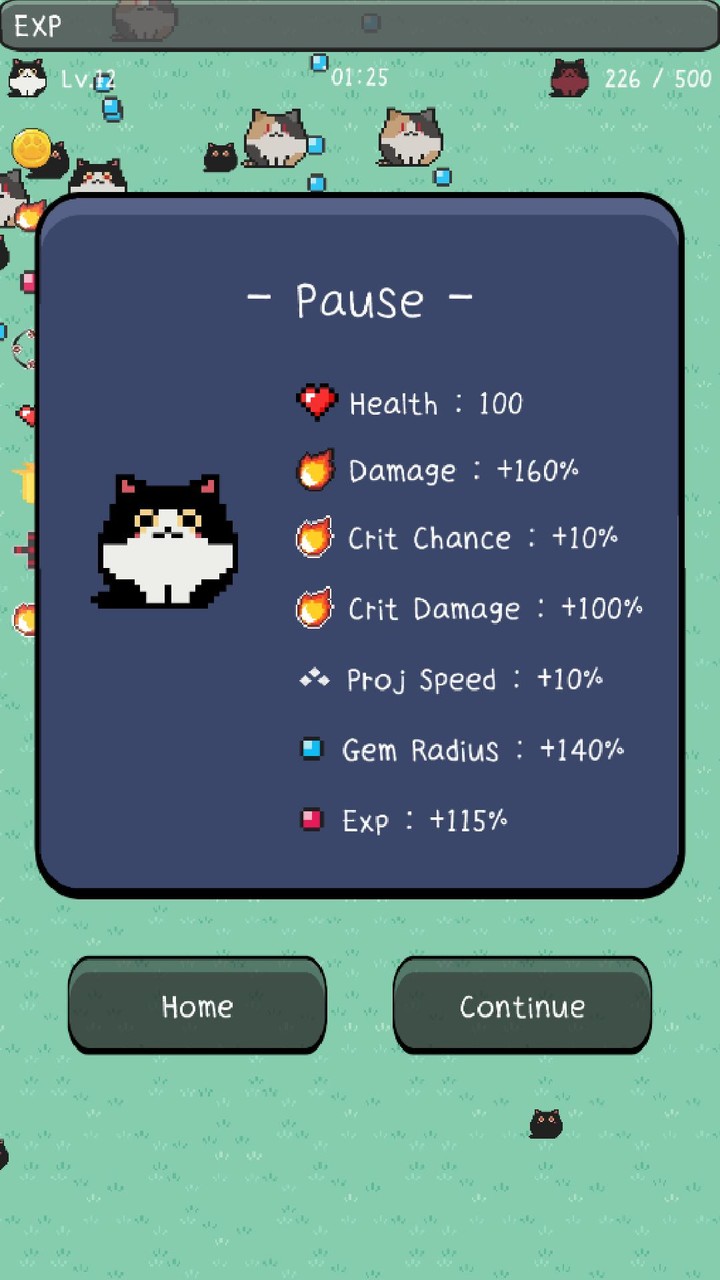Click the player level indicator cat icon
The width and height of the screenshot is (720, 1280).
pos(26,77)
